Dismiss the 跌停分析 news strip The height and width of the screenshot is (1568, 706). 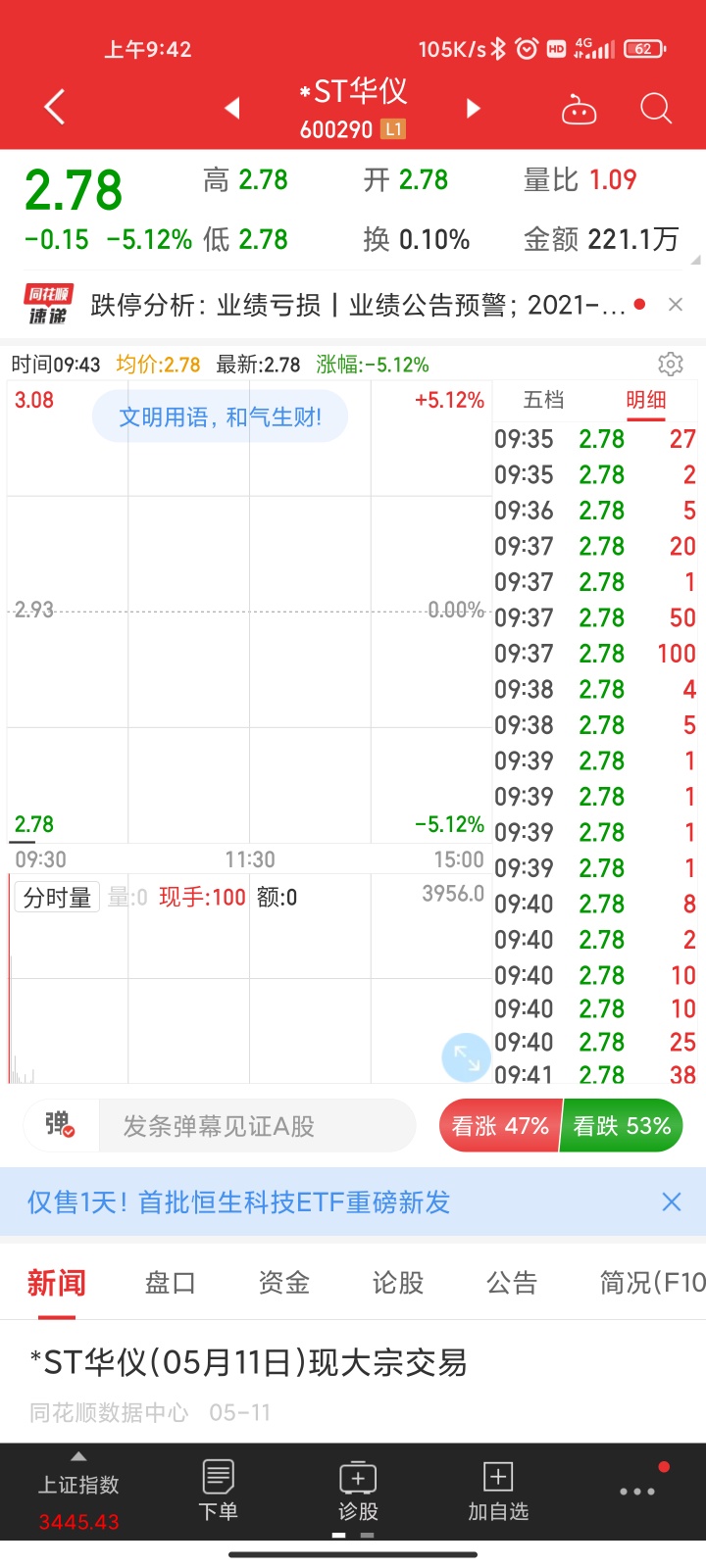676,305
